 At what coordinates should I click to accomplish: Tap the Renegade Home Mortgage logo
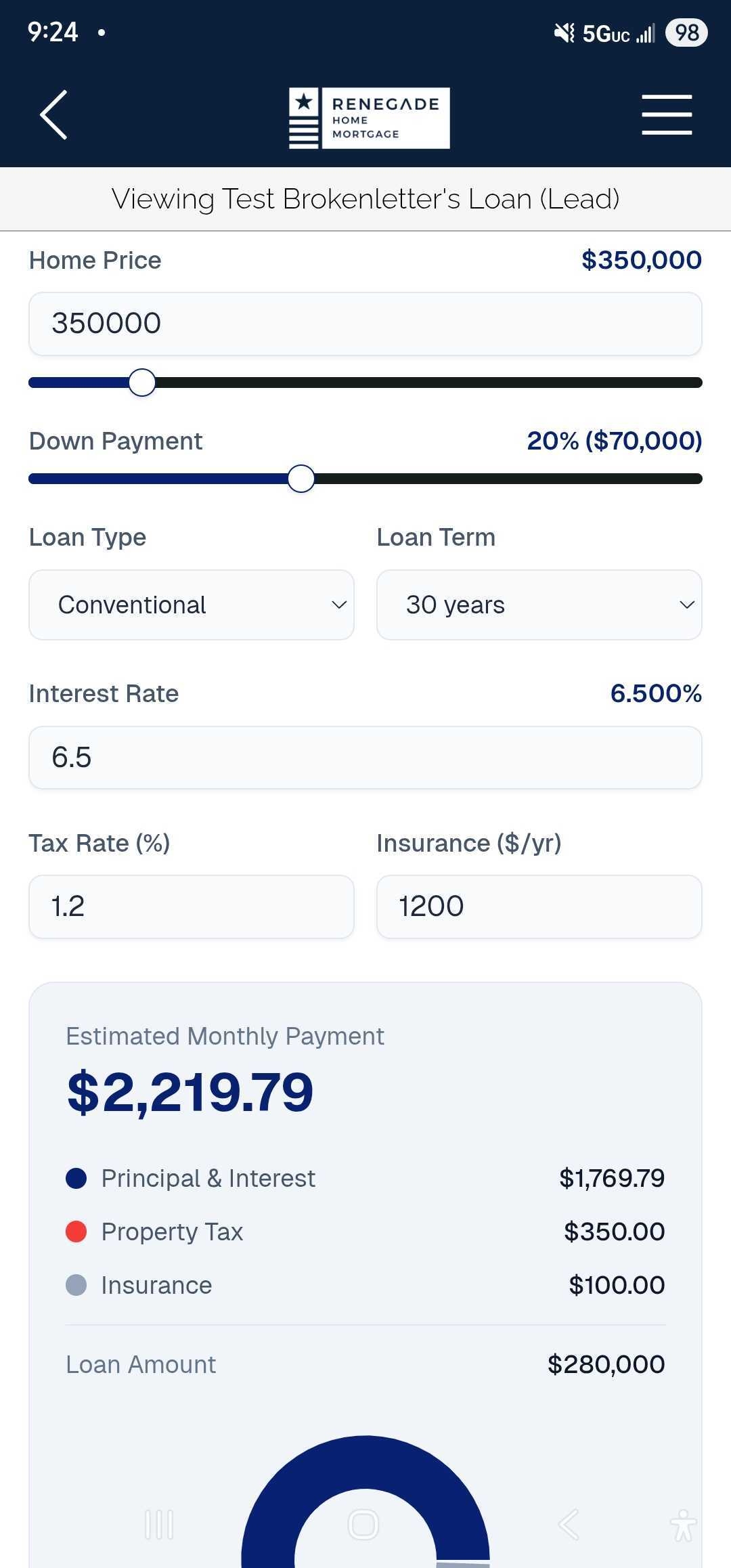point(368,117)
